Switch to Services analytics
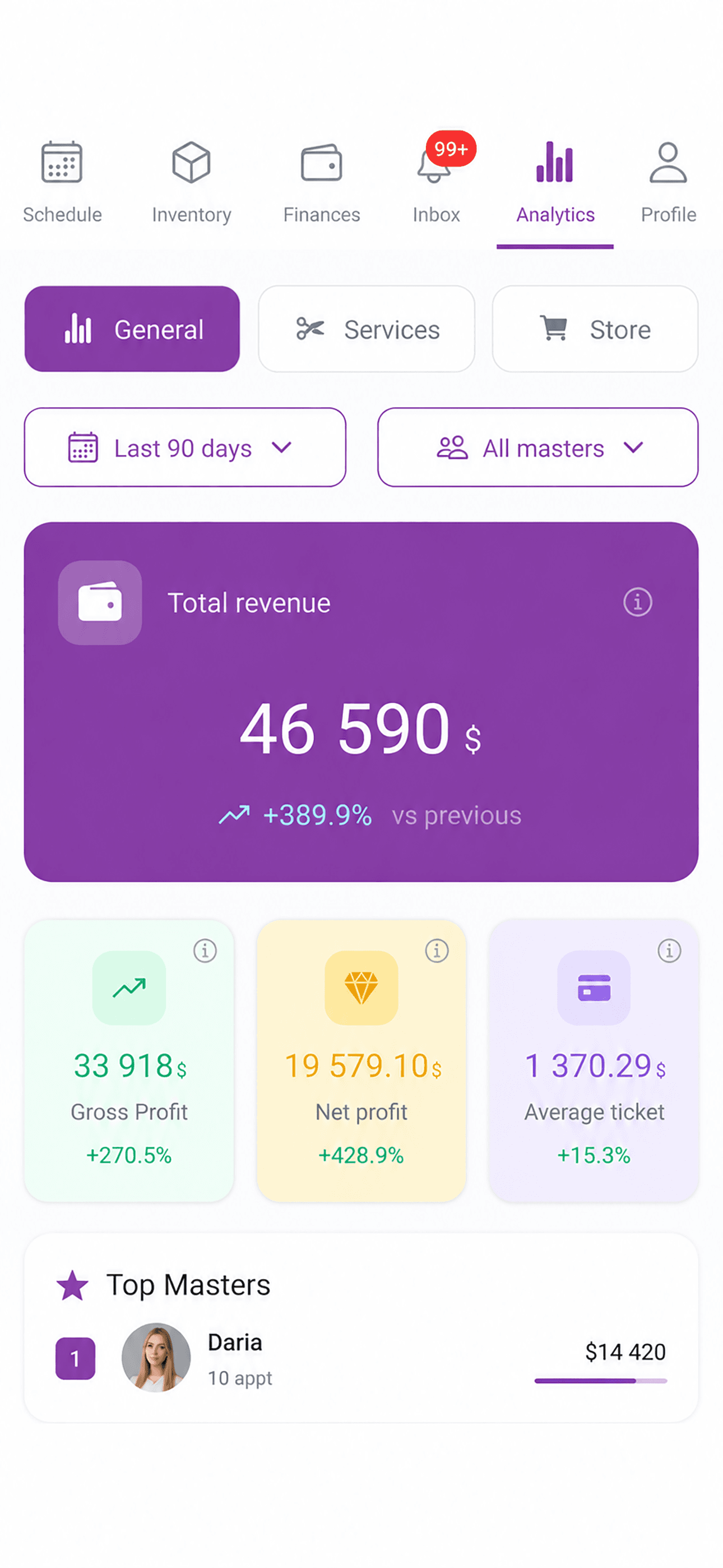The image size is (723, 1568). pyautogui.click(x=367, y=329)
